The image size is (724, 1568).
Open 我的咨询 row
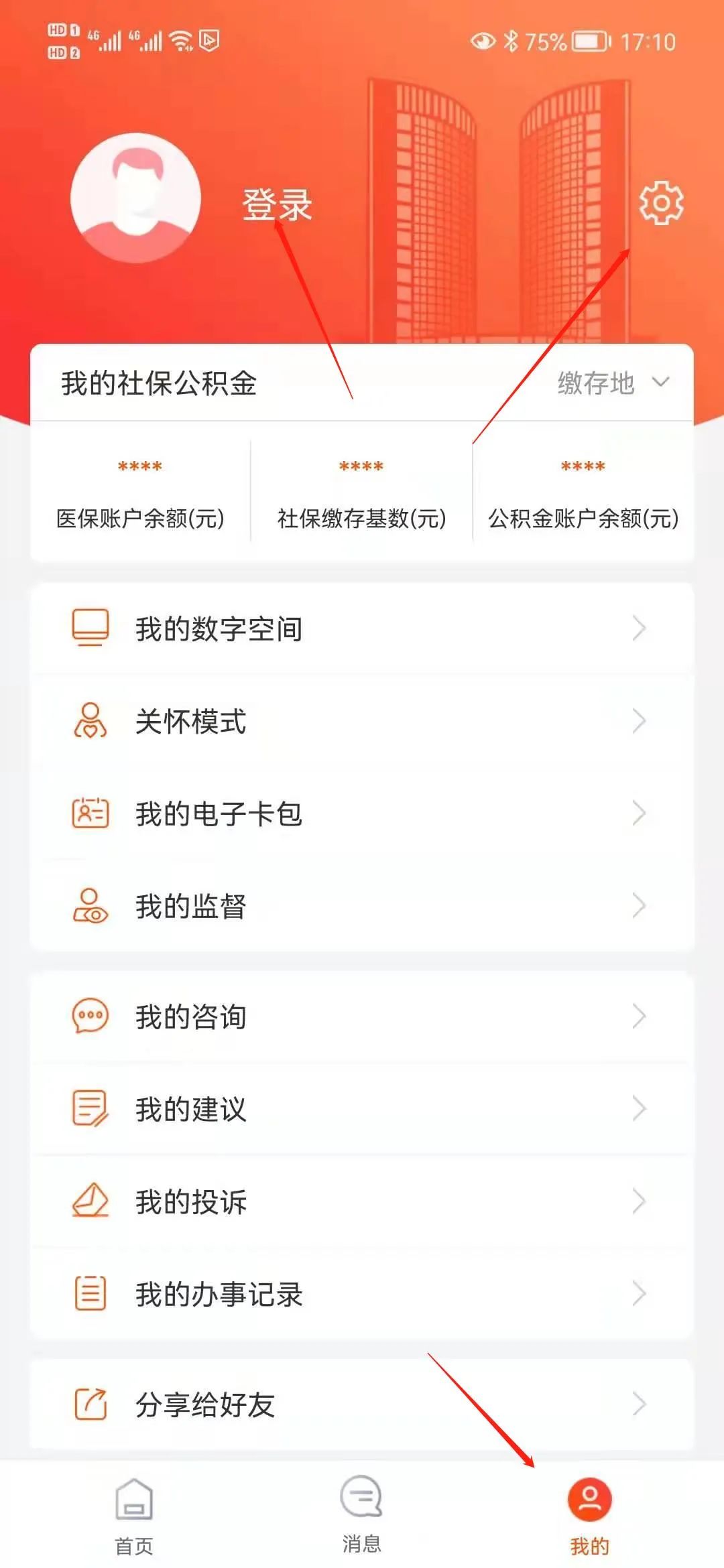pyautogui.click(x=362, y=1017)
